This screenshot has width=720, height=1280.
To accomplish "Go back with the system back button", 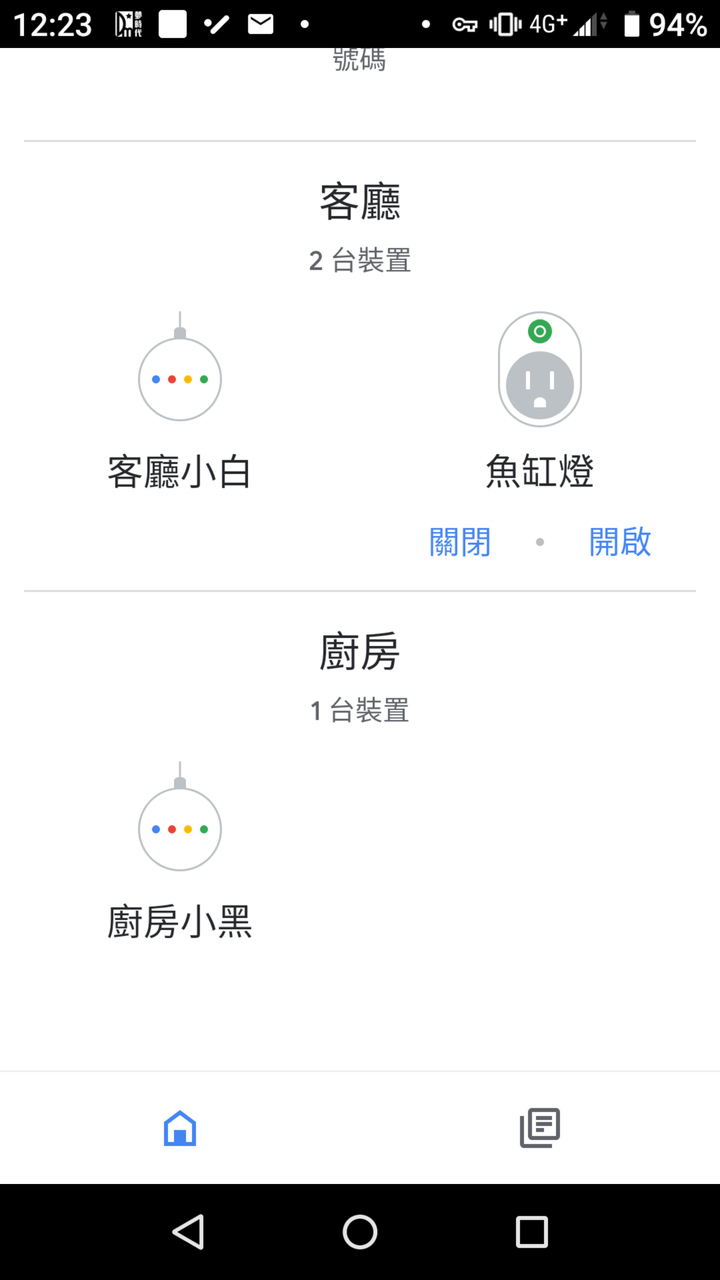I will [x=188, y=1232].
